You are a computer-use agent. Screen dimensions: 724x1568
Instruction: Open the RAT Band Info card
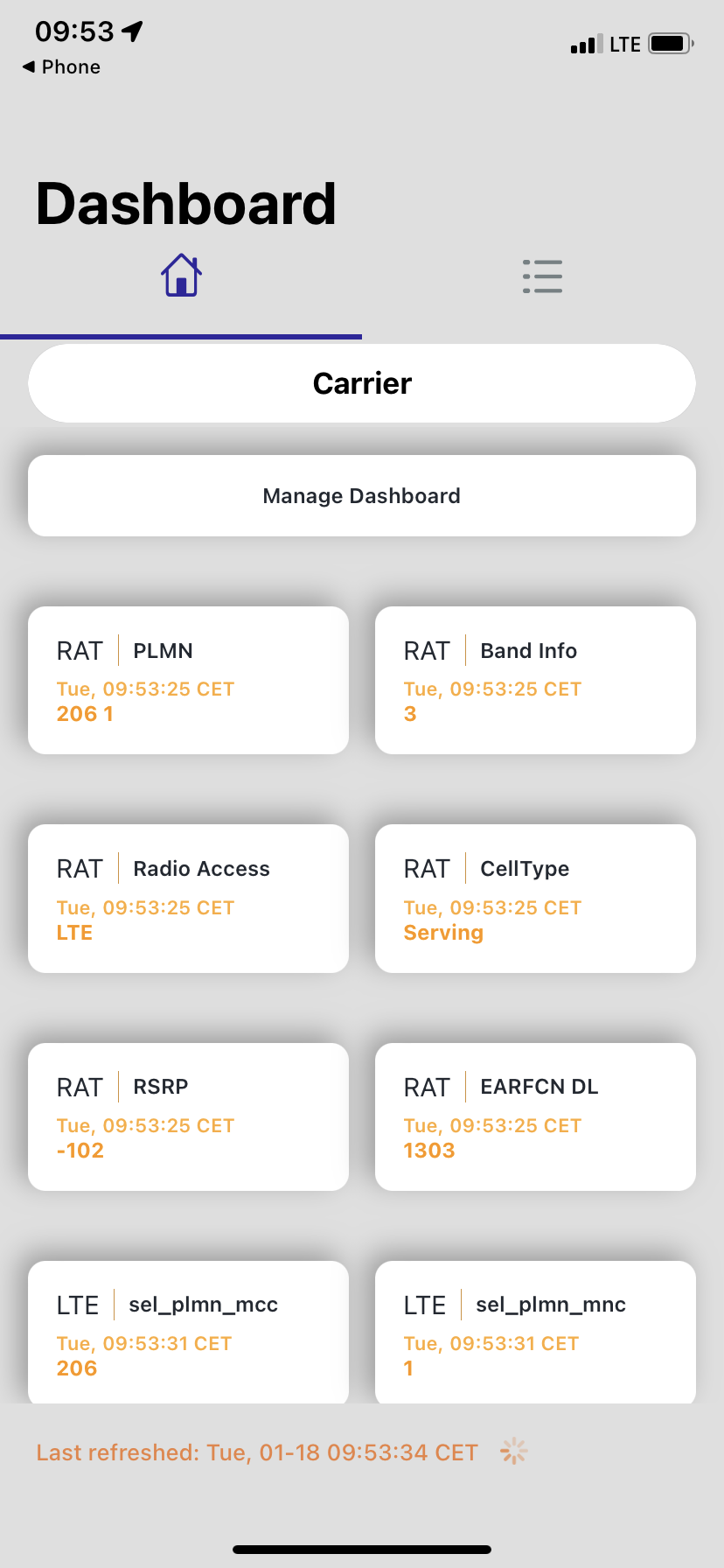[x=535, y=680]
